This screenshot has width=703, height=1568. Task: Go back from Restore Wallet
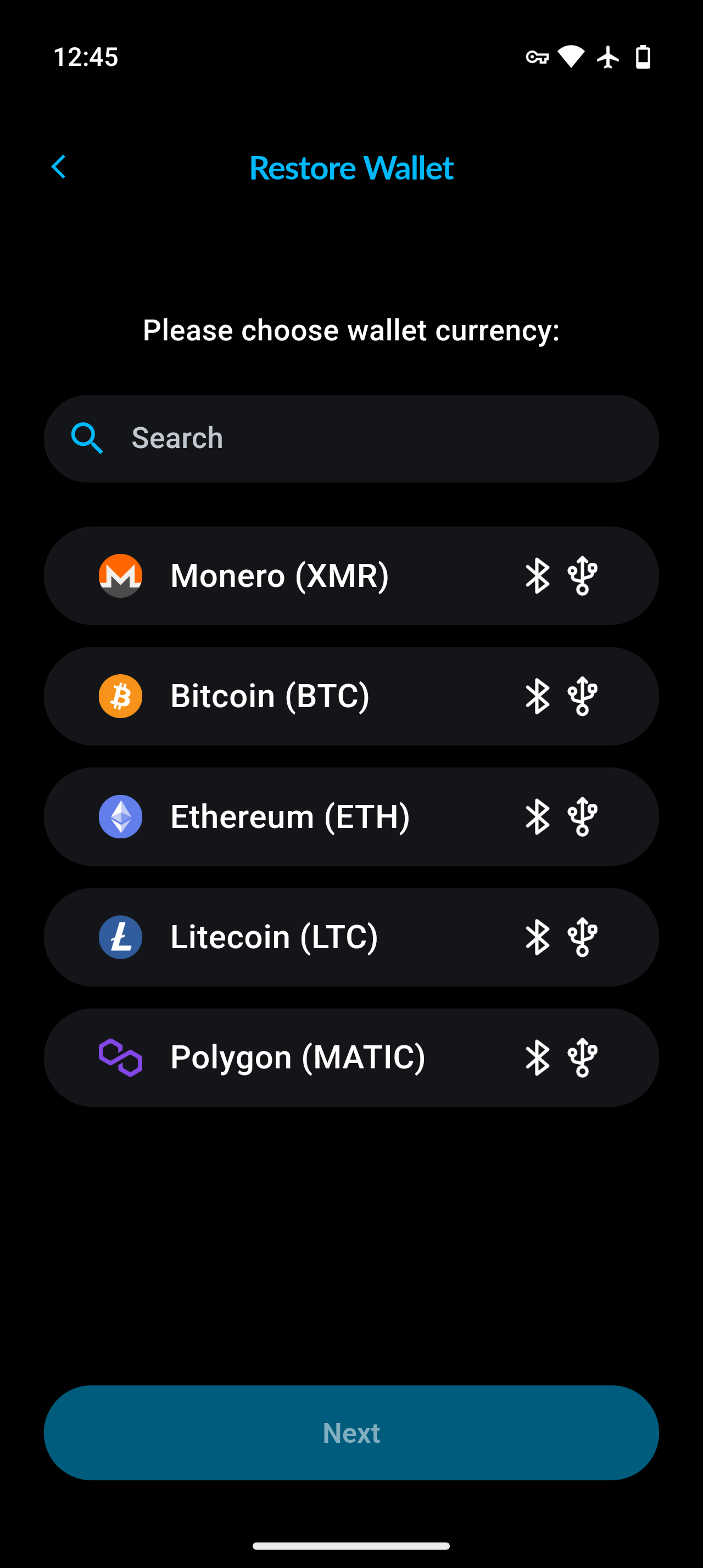pos(59,167)
